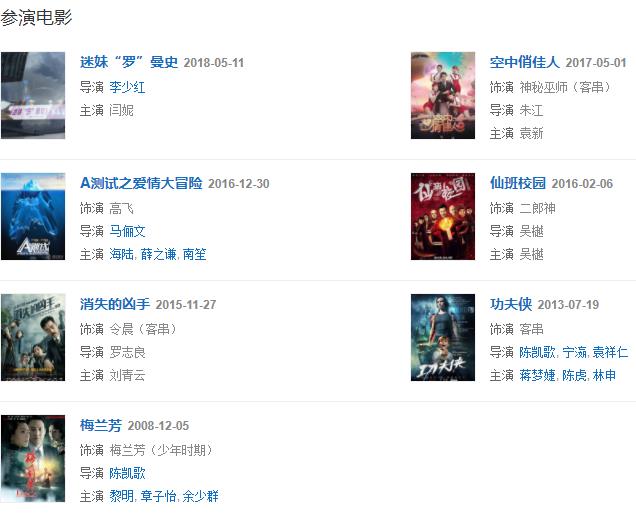Tap the 功夫侠 movie poster

(x=443, y=338)
